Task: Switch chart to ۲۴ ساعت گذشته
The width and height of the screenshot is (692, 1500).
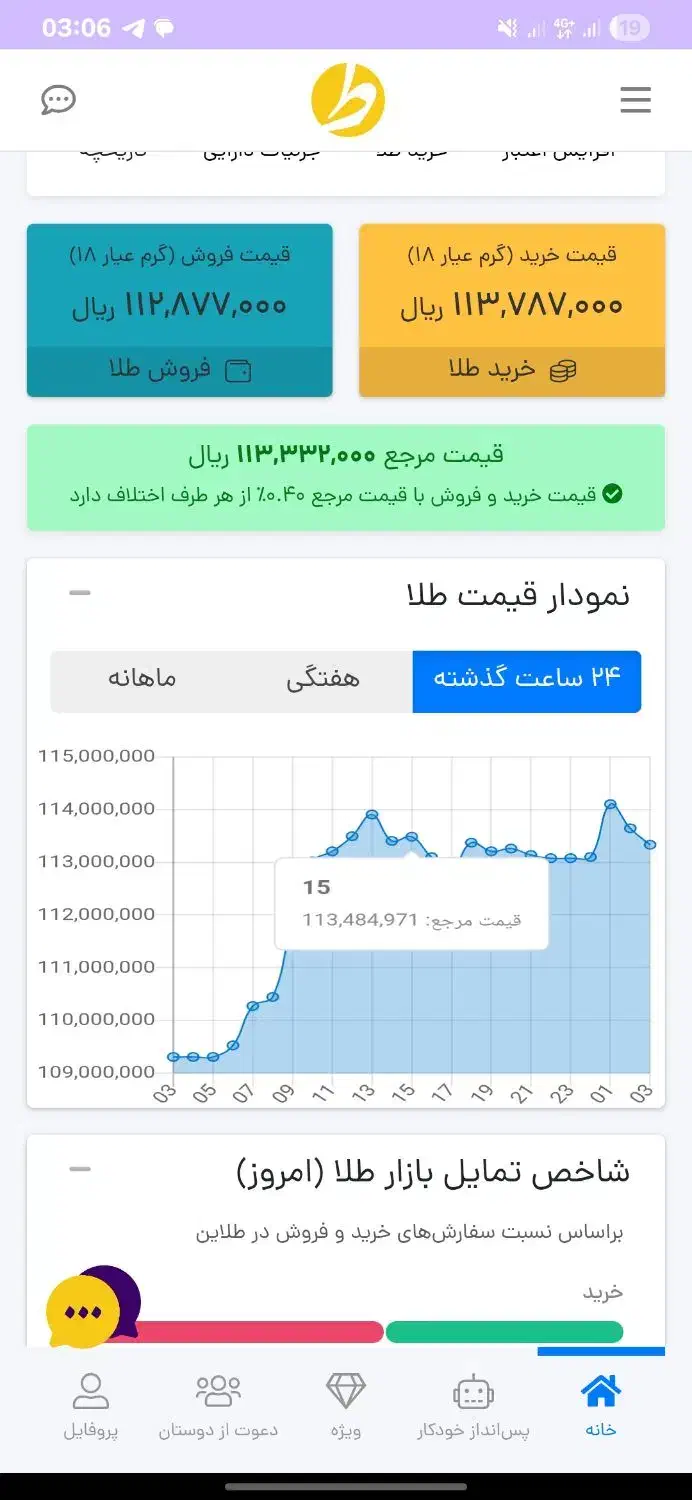Action: 526,681
